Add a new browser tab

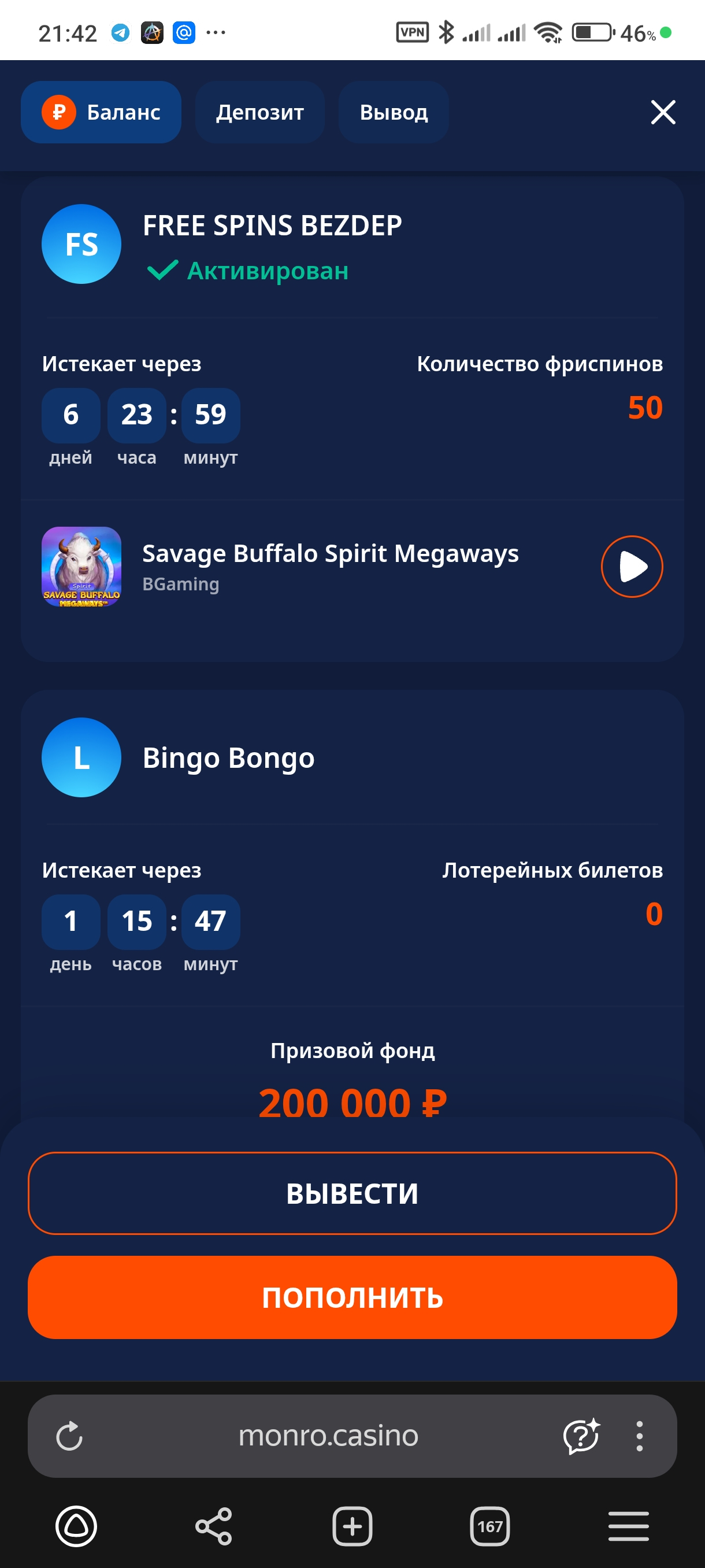352,1526
